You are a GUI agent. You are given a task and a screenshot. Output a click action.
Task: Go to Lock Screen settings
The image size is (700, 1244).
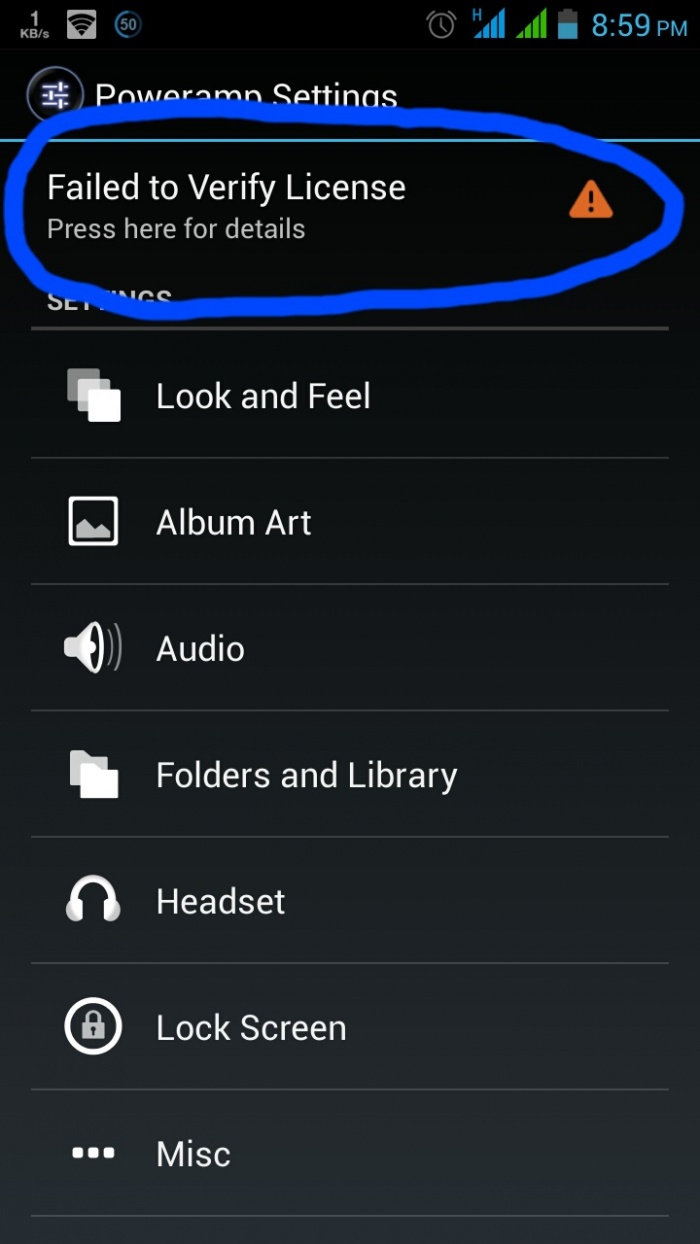pyautogui.click(x=251, y=1028)
